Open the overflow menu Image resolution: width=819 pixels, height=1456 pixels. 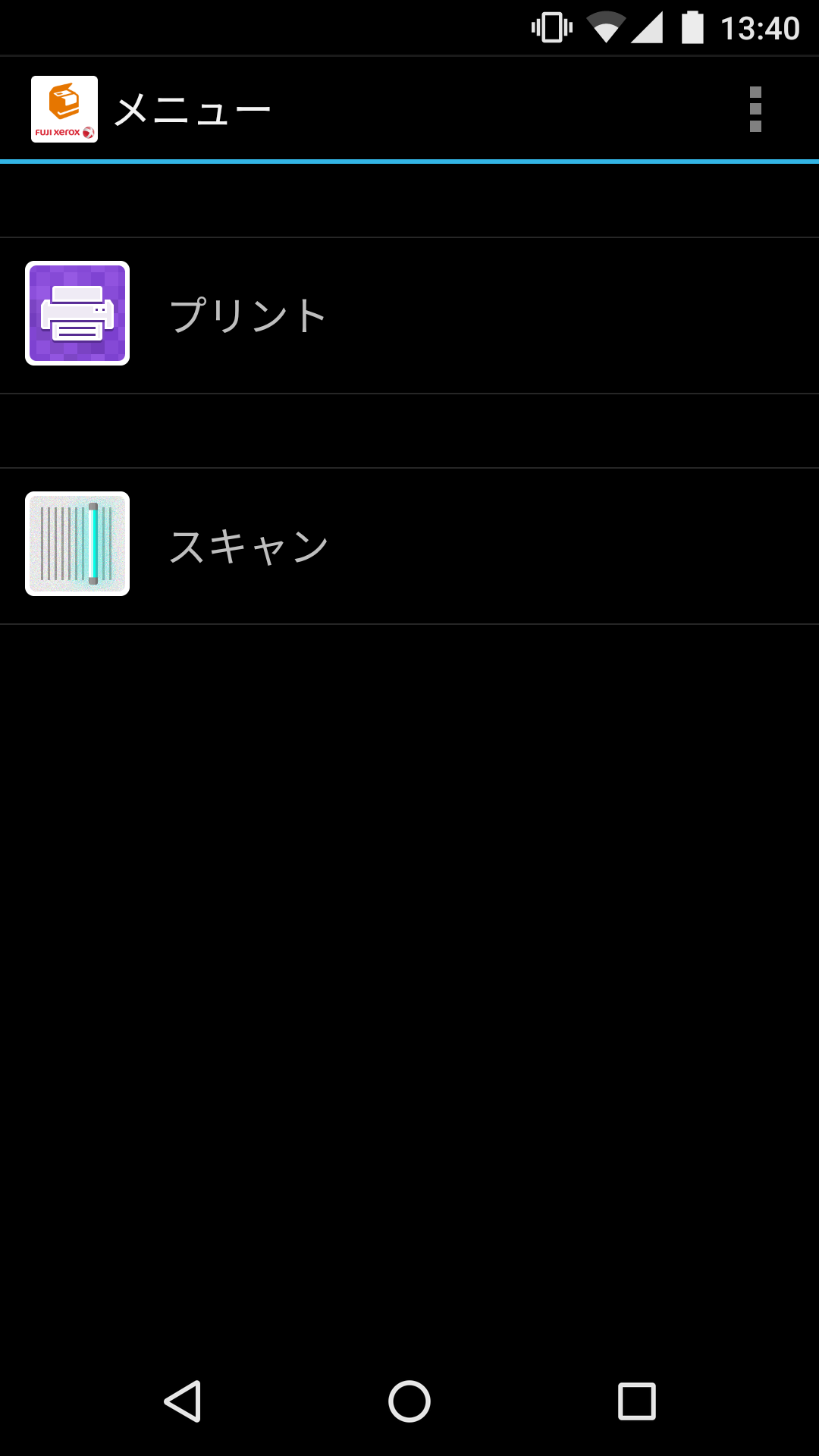coord(755,109)
